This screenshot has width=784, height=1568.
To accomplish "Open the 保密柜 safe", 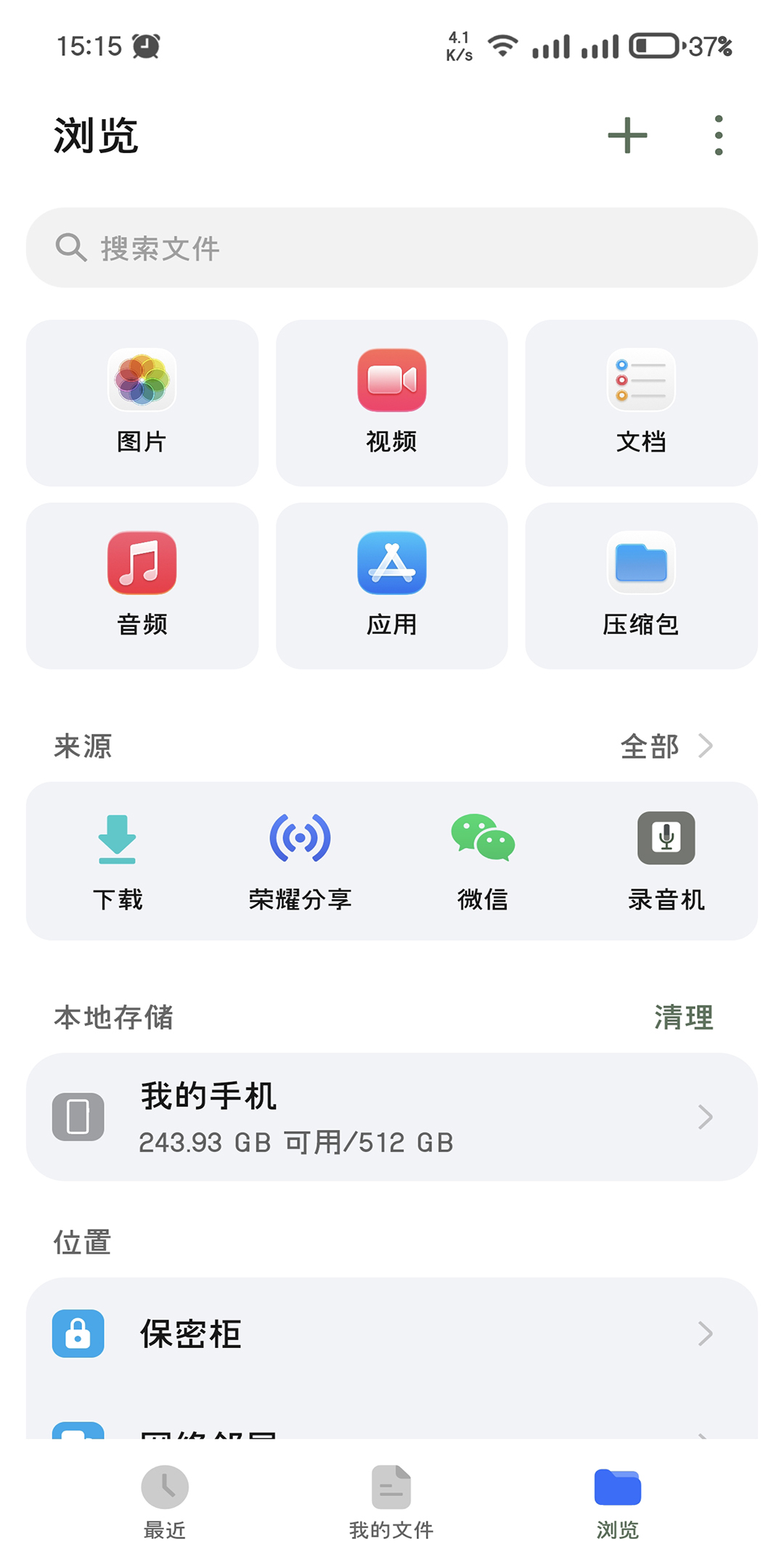I will click(392, 1334).
